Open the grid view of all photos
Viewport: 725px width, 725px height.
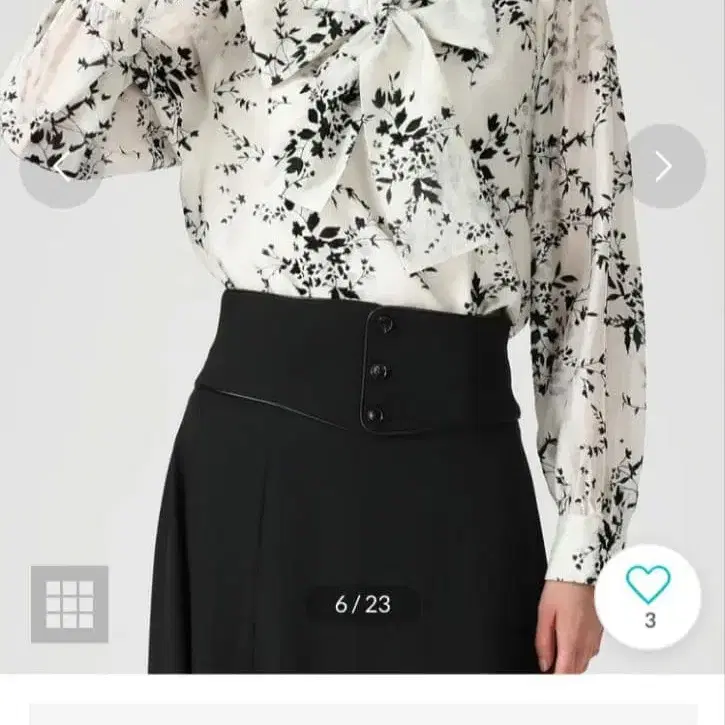69,604
